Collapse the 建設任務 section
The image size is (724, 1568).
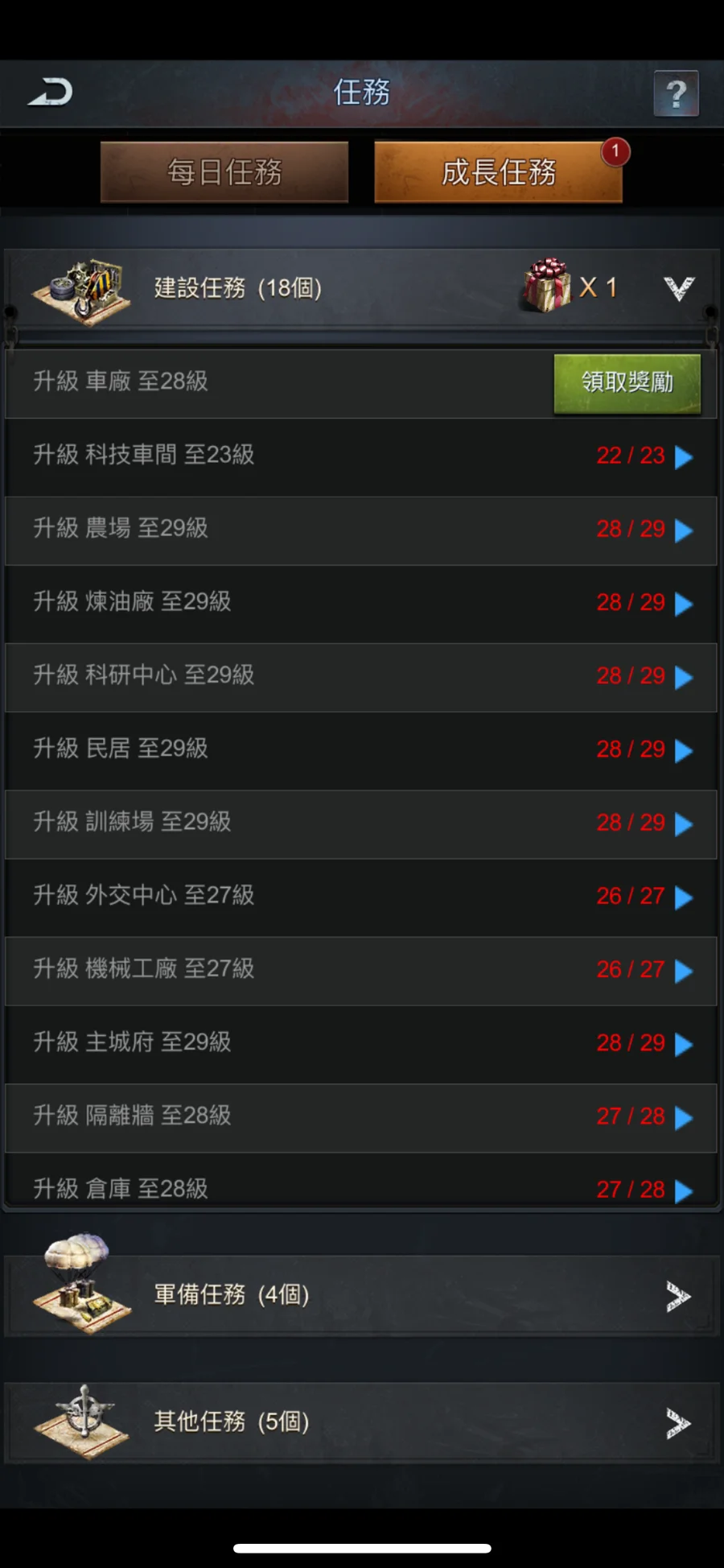click(x=679, y=288)
